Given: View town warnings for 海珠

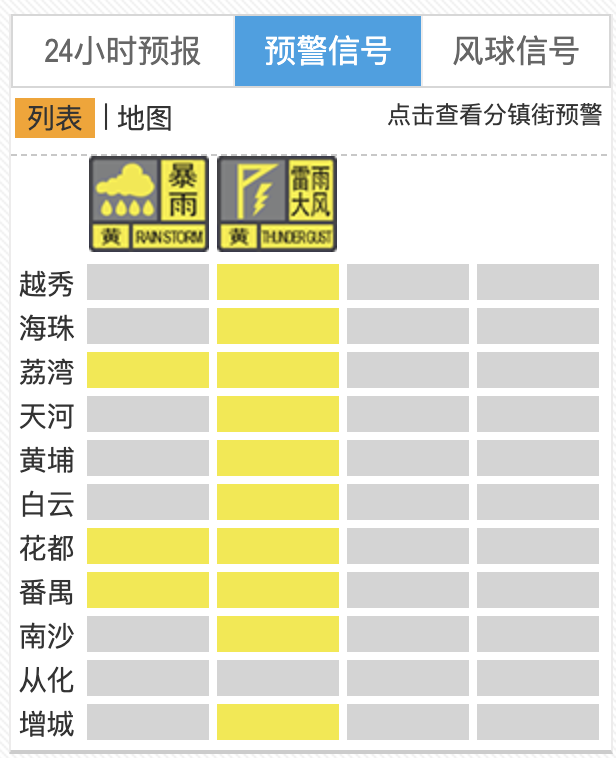Looking at the screenshot, I should point(47,327).
